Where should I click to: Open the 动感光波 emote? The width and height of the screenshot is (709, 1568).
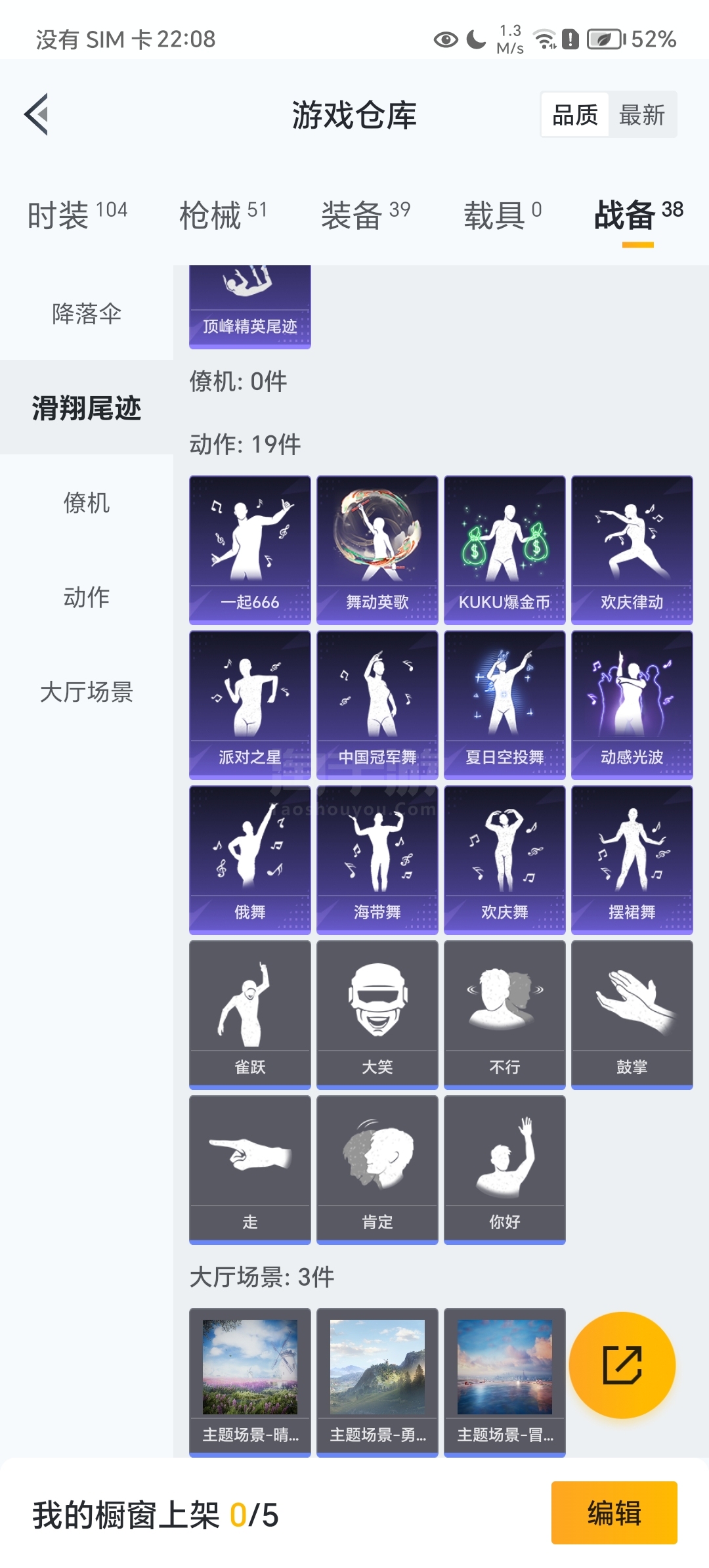(x=632, y=705)
